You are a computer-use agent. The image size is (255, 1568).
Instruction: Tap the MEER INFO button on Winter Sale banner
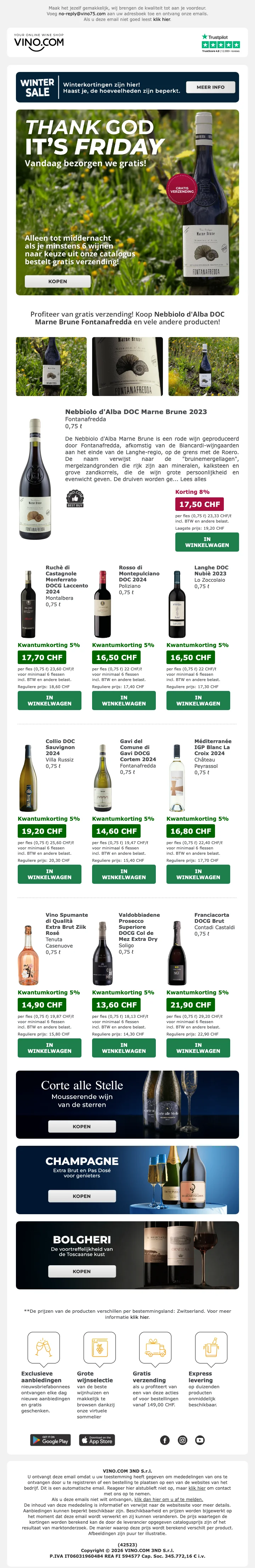pyautogui.click(x=210, y=87)
